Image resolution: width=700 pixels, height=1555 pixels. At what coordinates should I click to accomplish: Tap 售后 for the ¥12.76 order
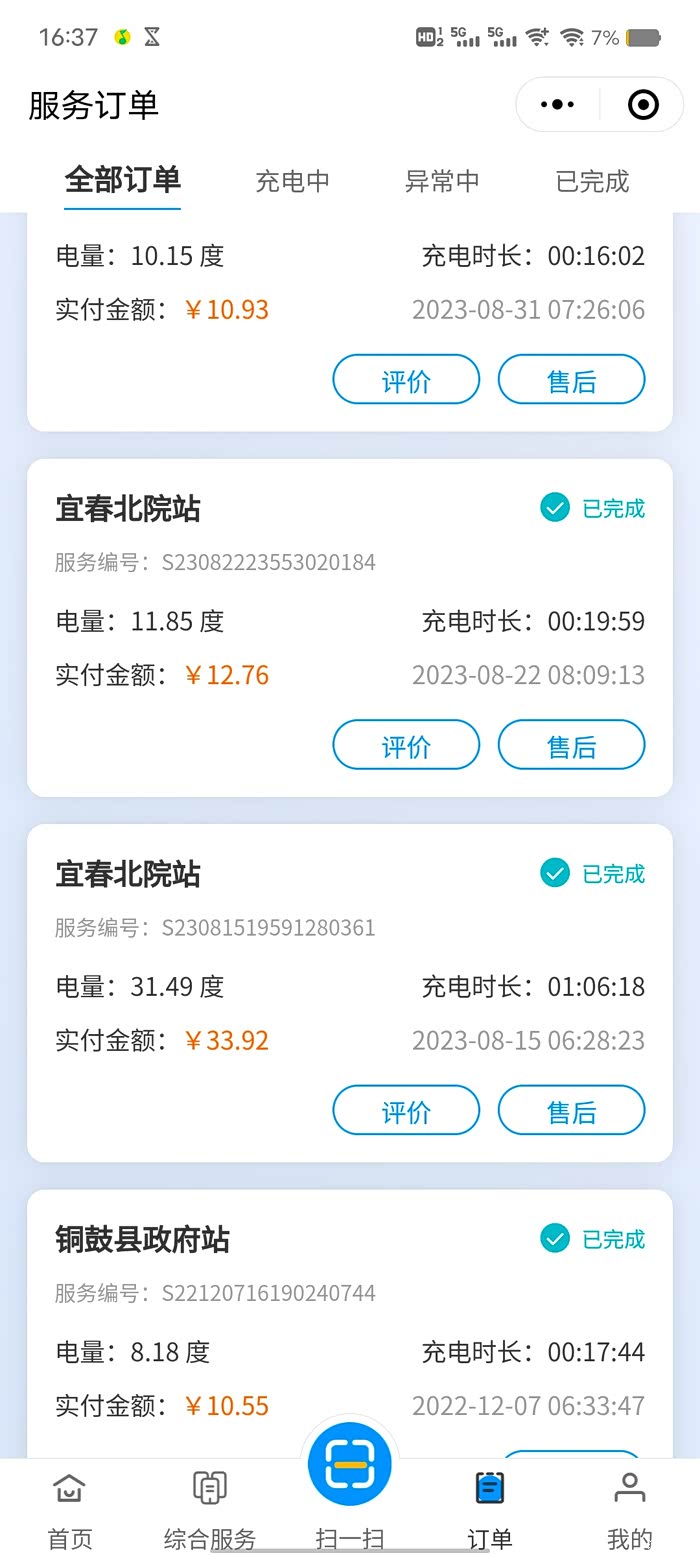pyautogui.click(x=571, y=745)
